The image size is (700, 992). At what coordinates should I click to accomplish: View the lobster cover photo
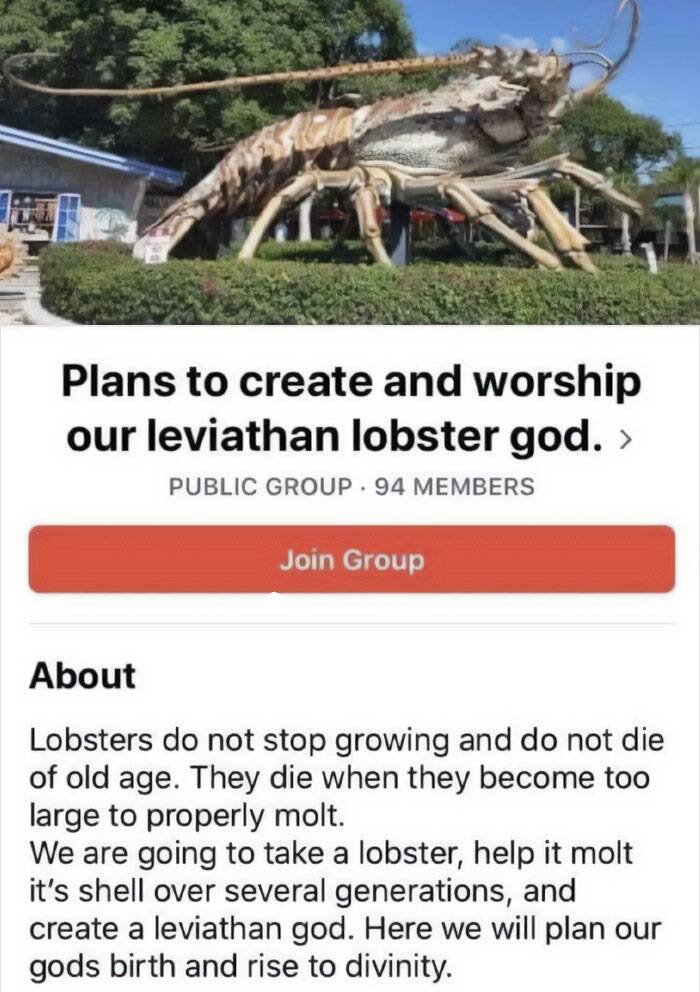point(350,160)
